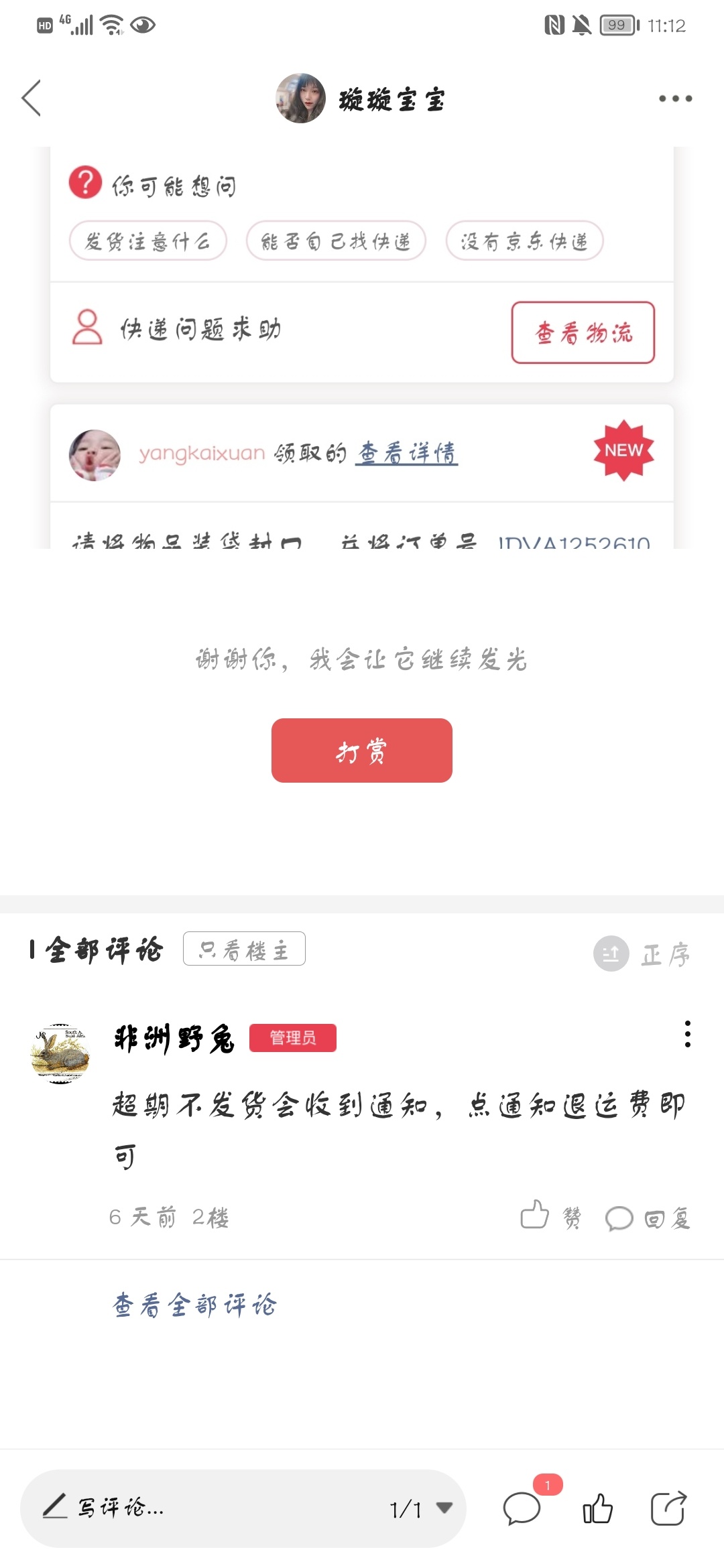Open the overflow menu in the header

674,99
